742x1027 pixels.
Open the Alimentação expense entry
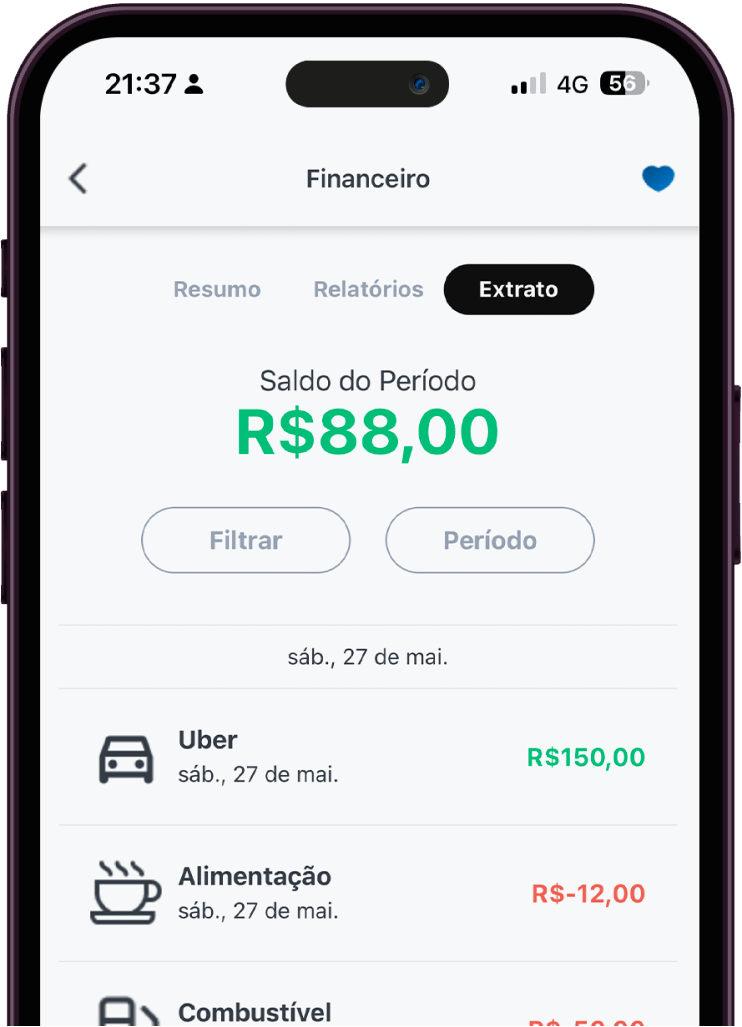[368, 893]
